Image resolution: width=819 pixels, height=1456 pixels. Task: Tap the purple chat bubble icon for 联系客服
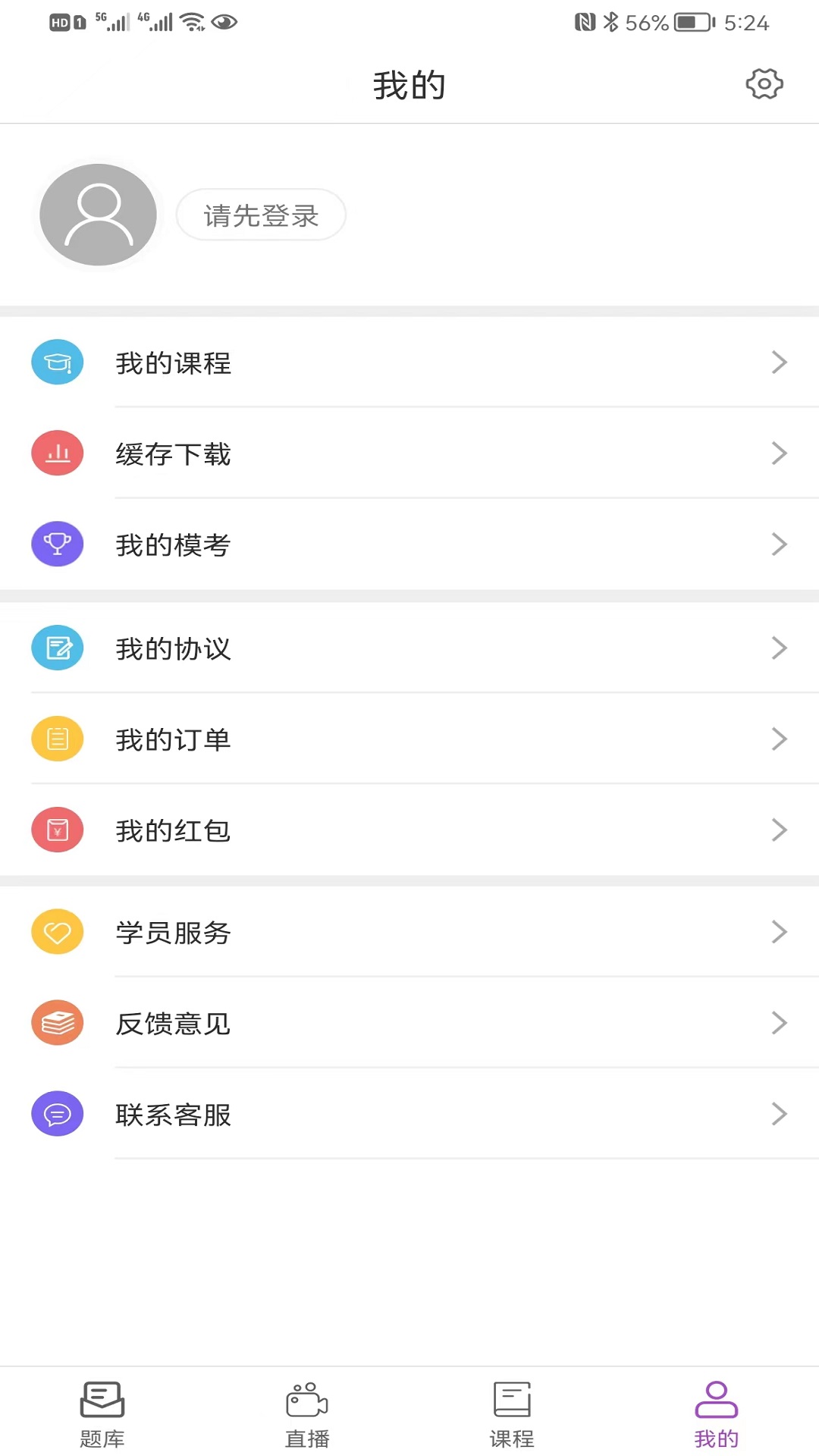coord(57,1114)
